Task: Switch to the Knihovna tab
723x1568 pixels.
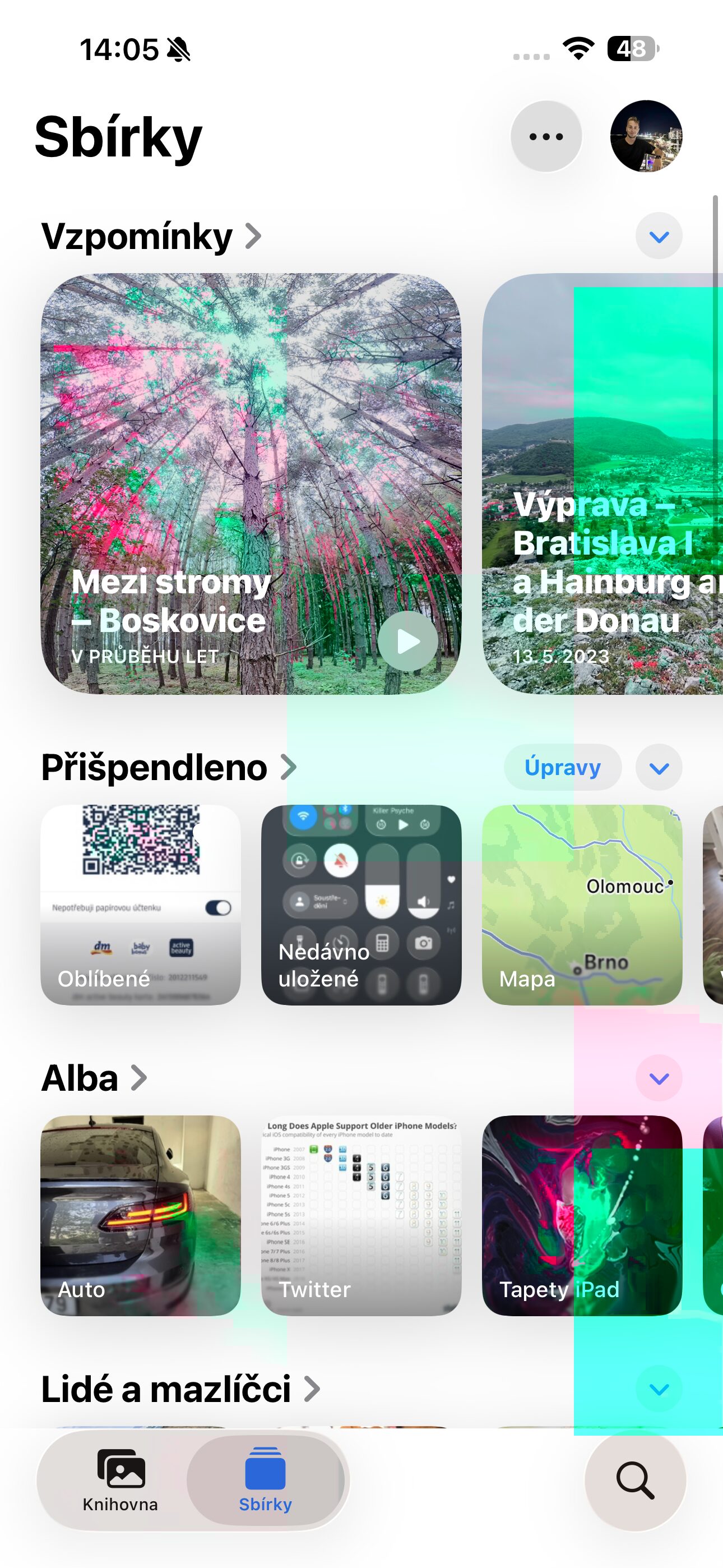Action: (x=121, y=1481)
